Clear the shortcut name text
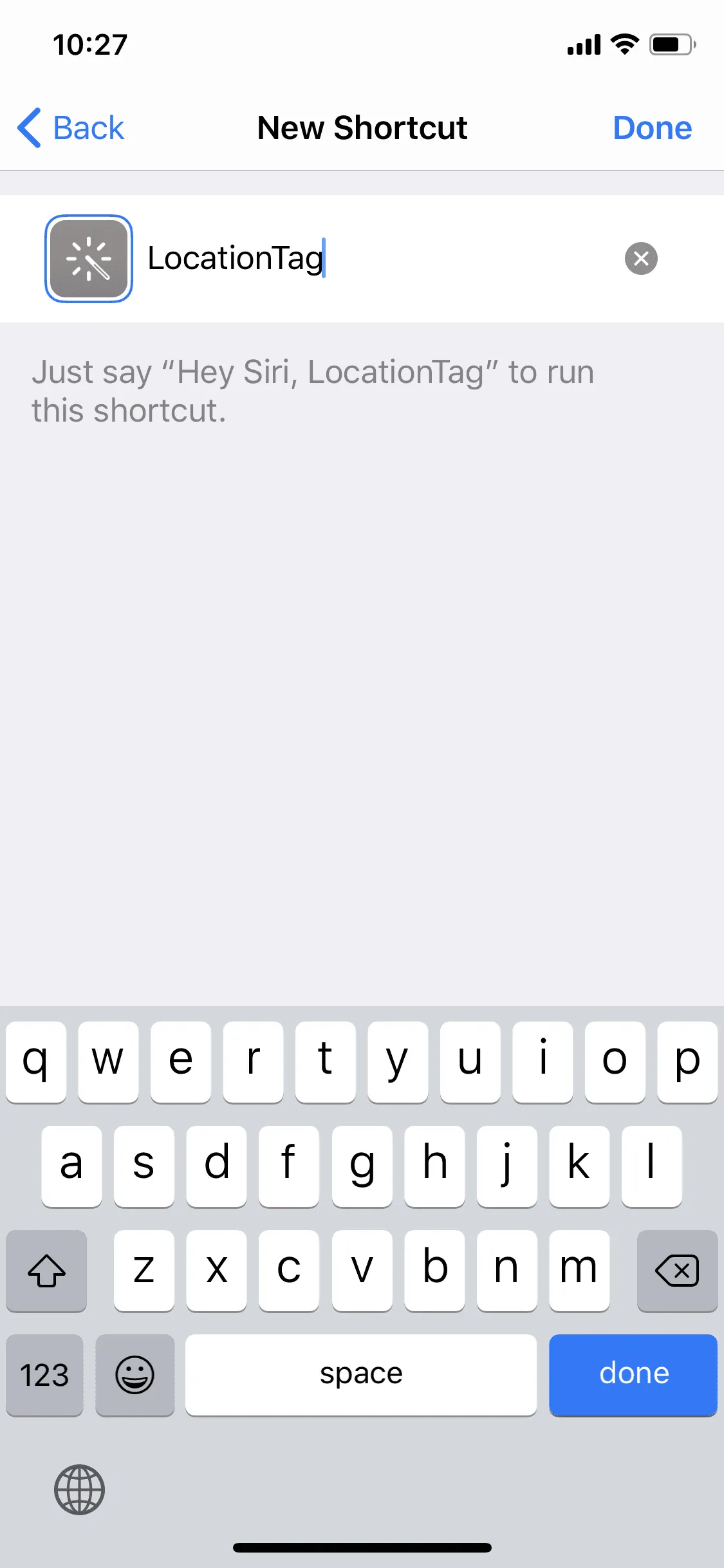The width and height of the screenshot is (724, 1568). click(x=641, y=259)
